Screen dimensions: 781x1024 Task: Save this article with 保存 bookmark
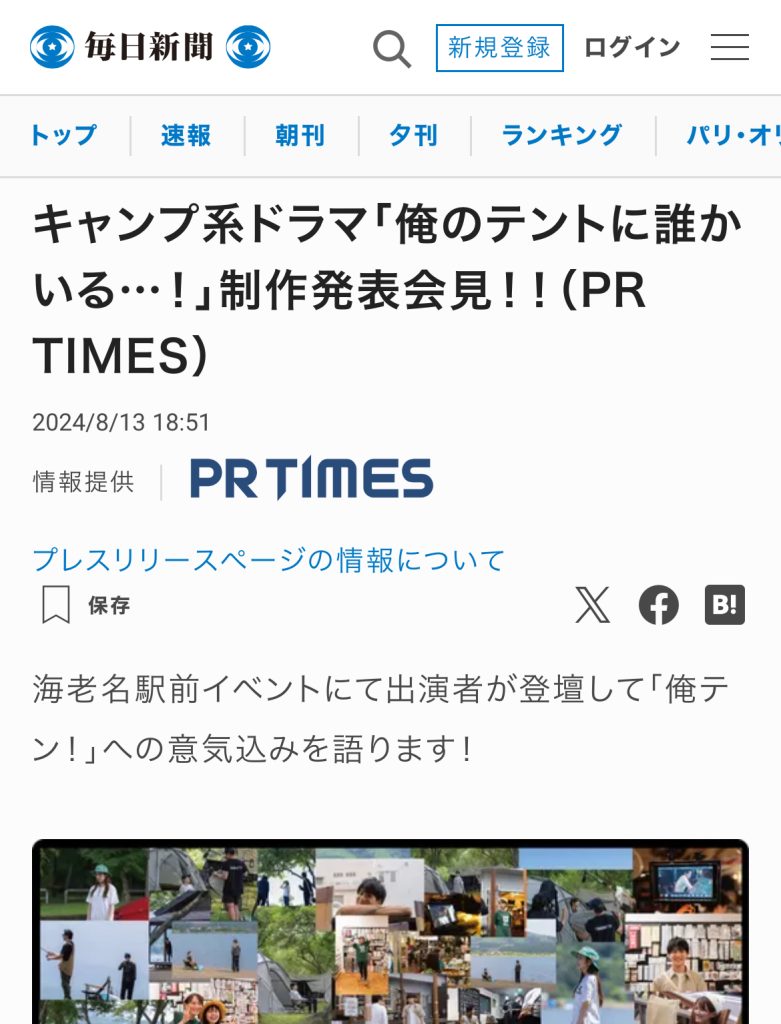click(86, 605)
